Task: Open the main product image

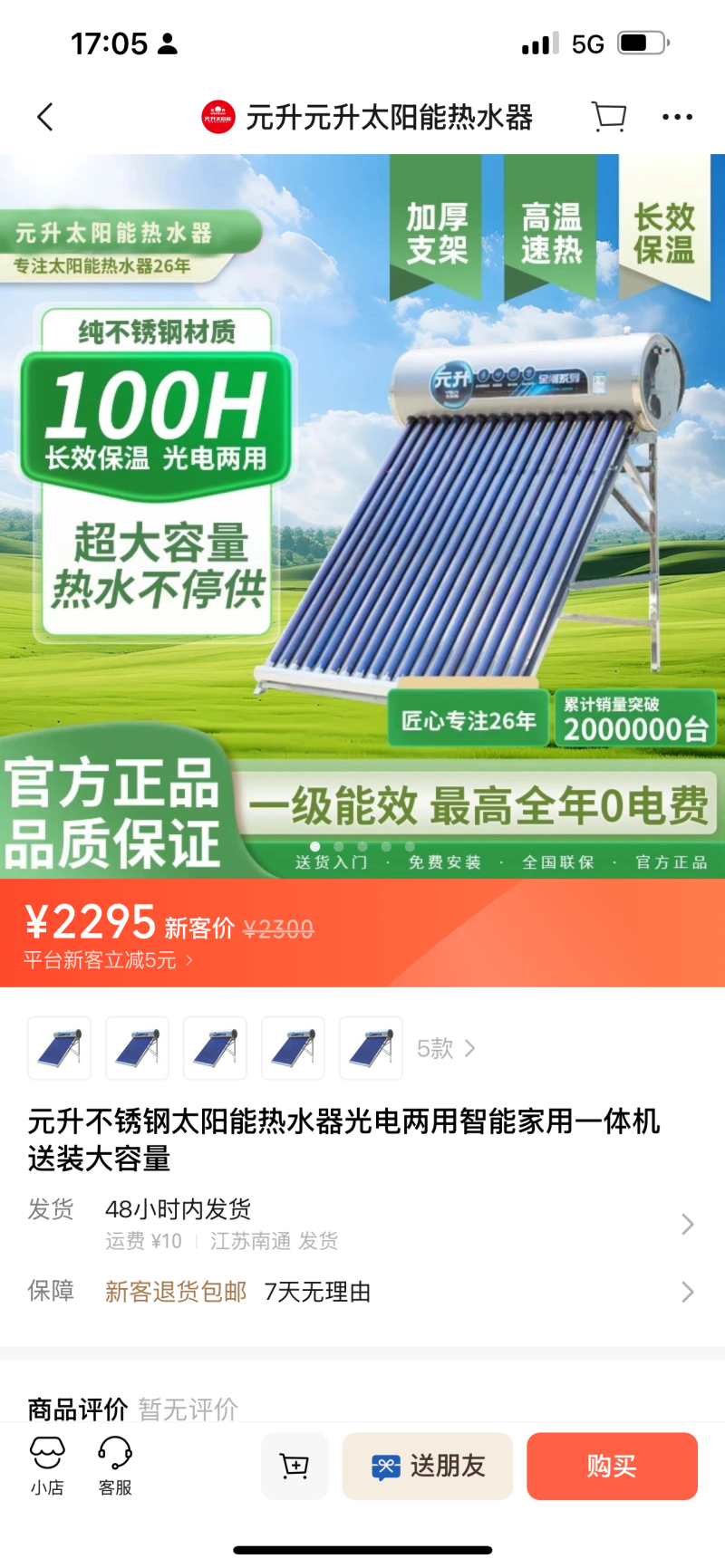Action: click(x=362, y=516)
